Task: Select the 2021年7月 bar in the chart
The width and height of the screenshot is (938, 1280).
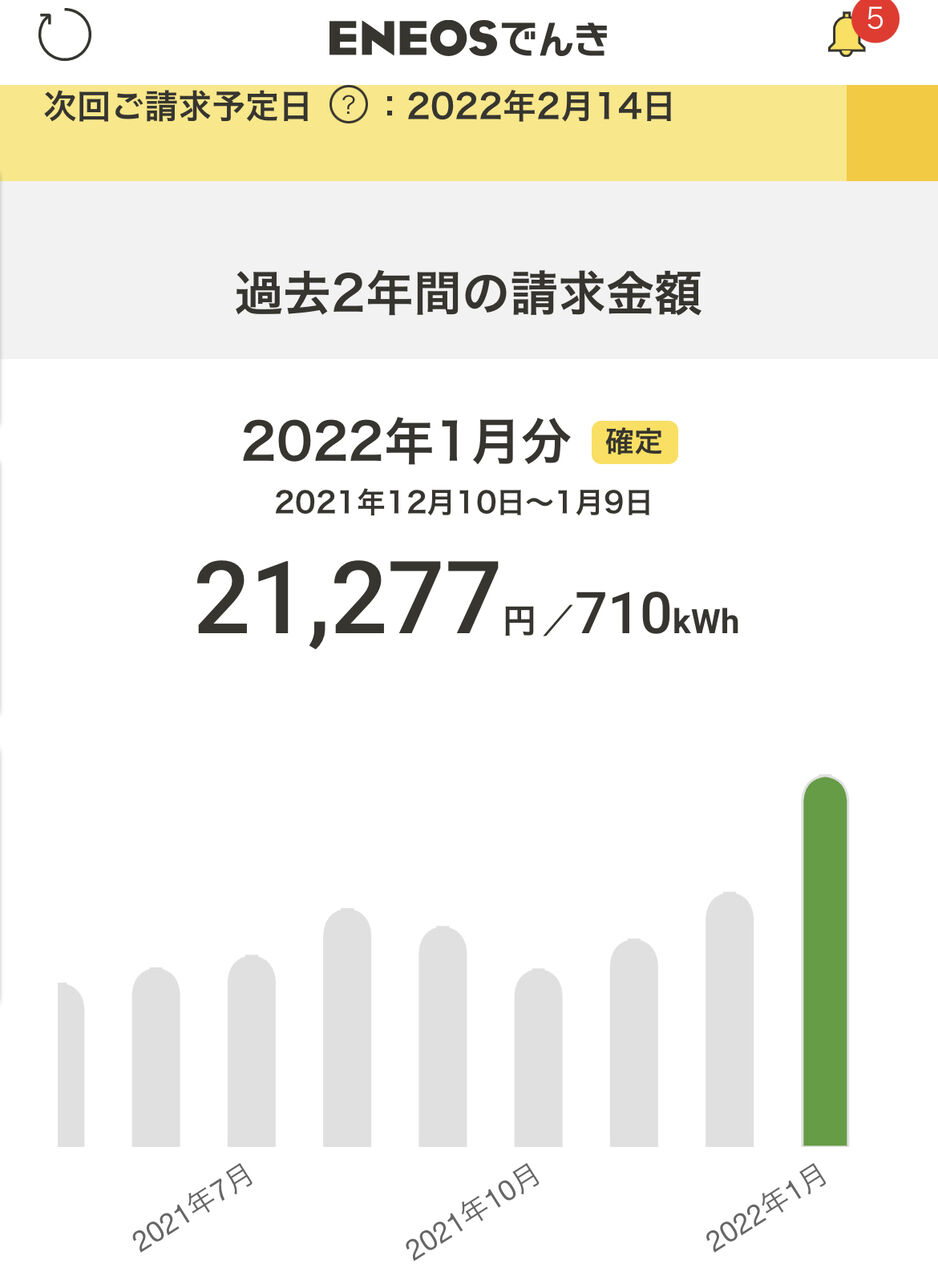Action: (x=251, y=1052)
